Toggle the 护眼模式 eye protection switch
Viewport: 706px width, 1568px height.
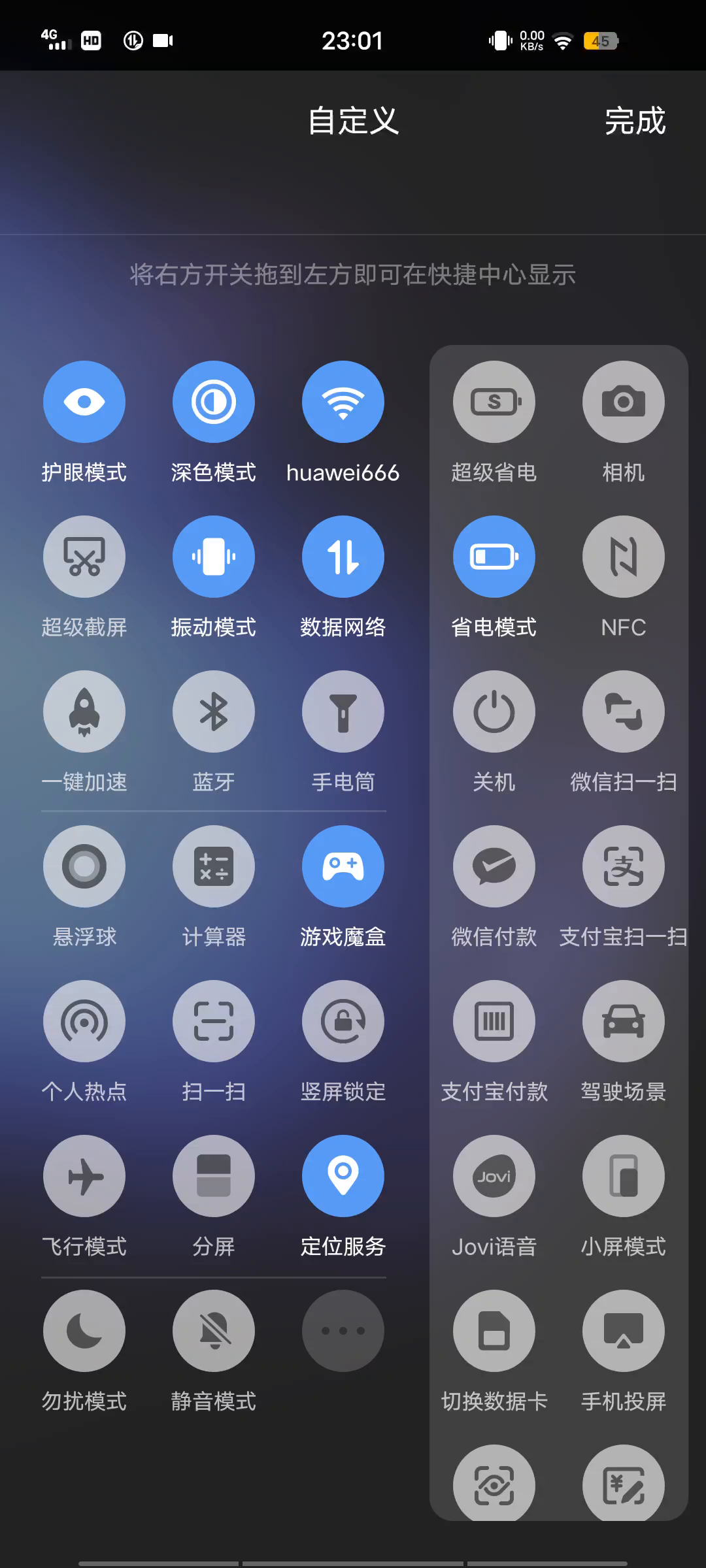pyautogui.click(x=84, y=402)
